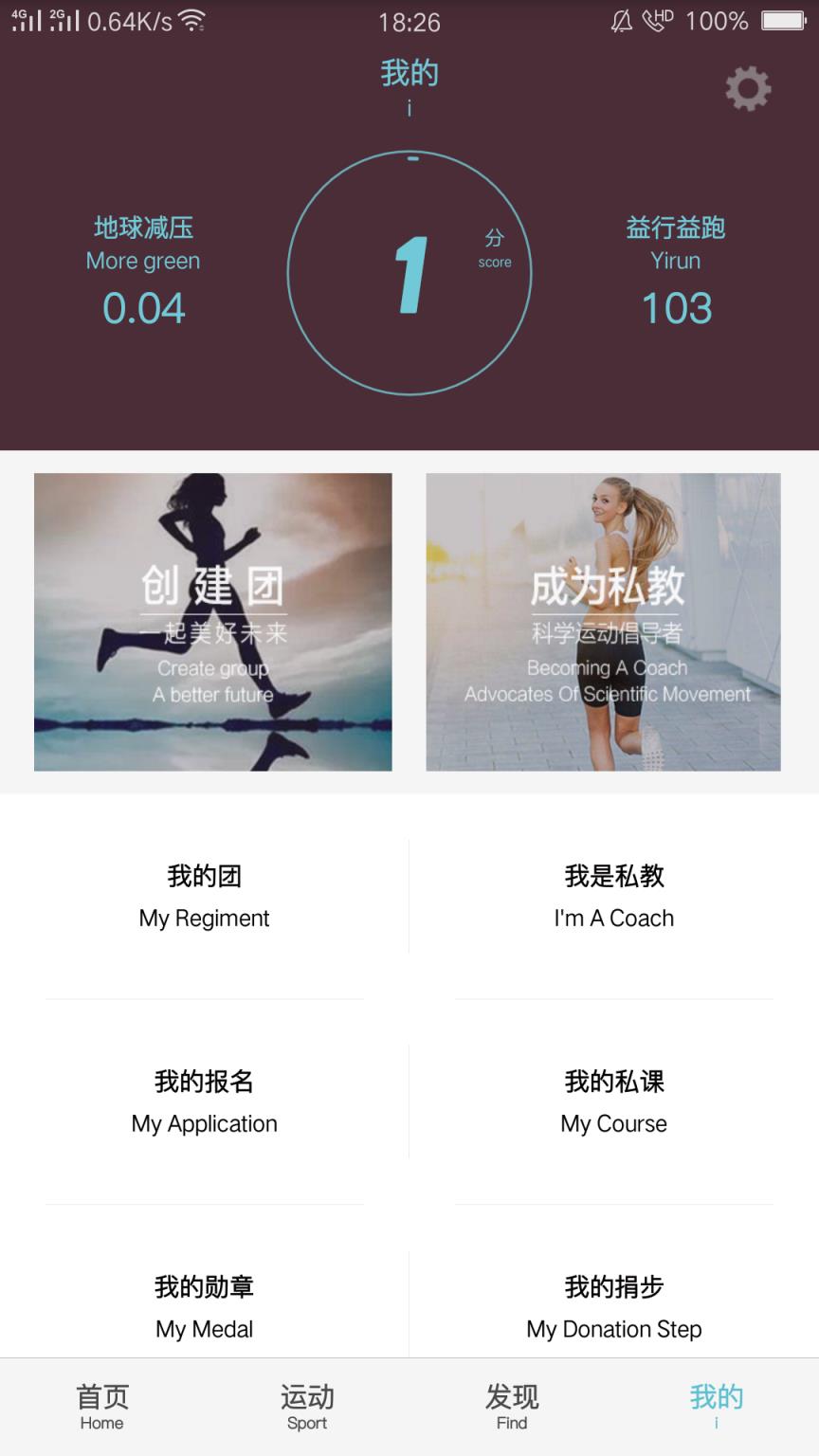Switch to the Sport tab
This screenshot has width=819, height=1456.
click(x=307, y=1407)
